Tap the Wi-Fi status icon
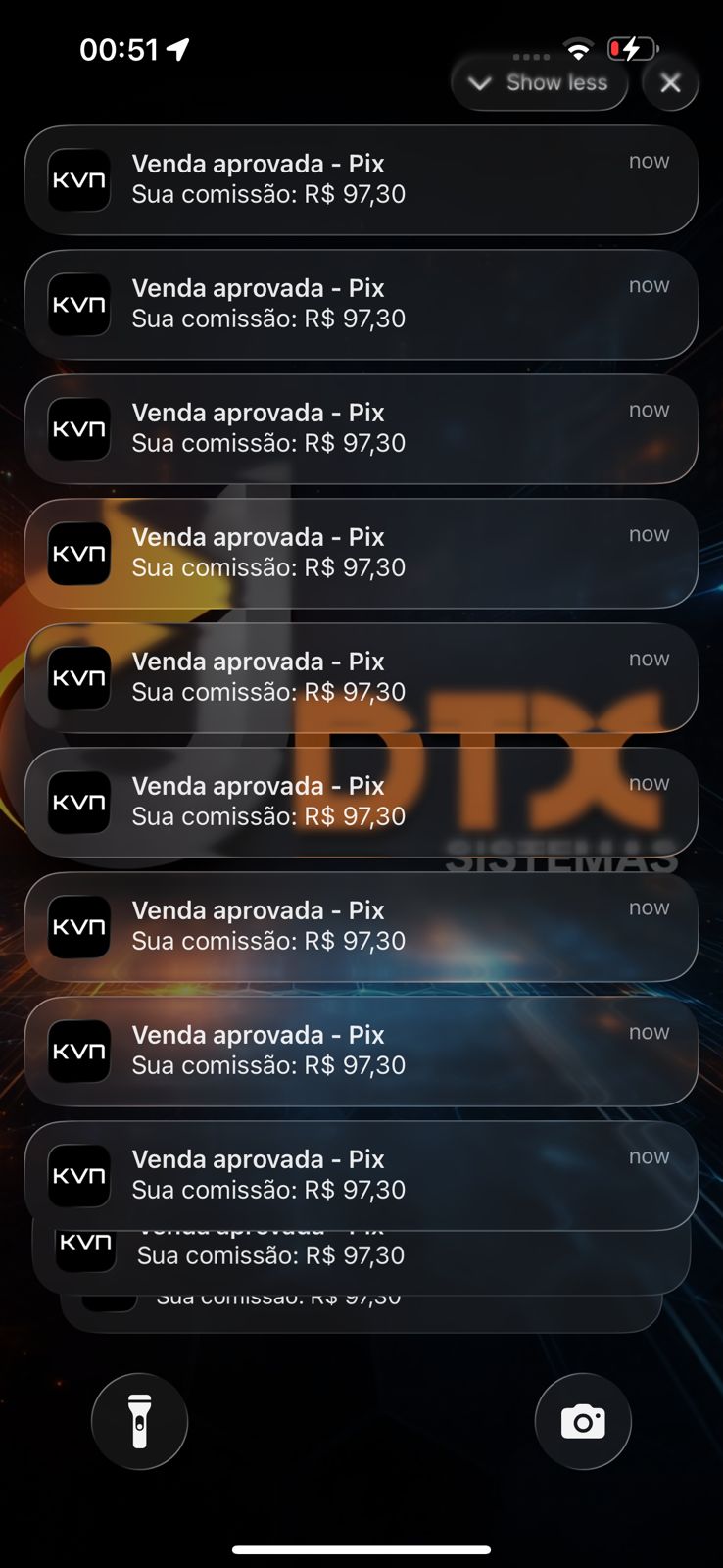723x1568 pixels. click(x=577, y=47)
